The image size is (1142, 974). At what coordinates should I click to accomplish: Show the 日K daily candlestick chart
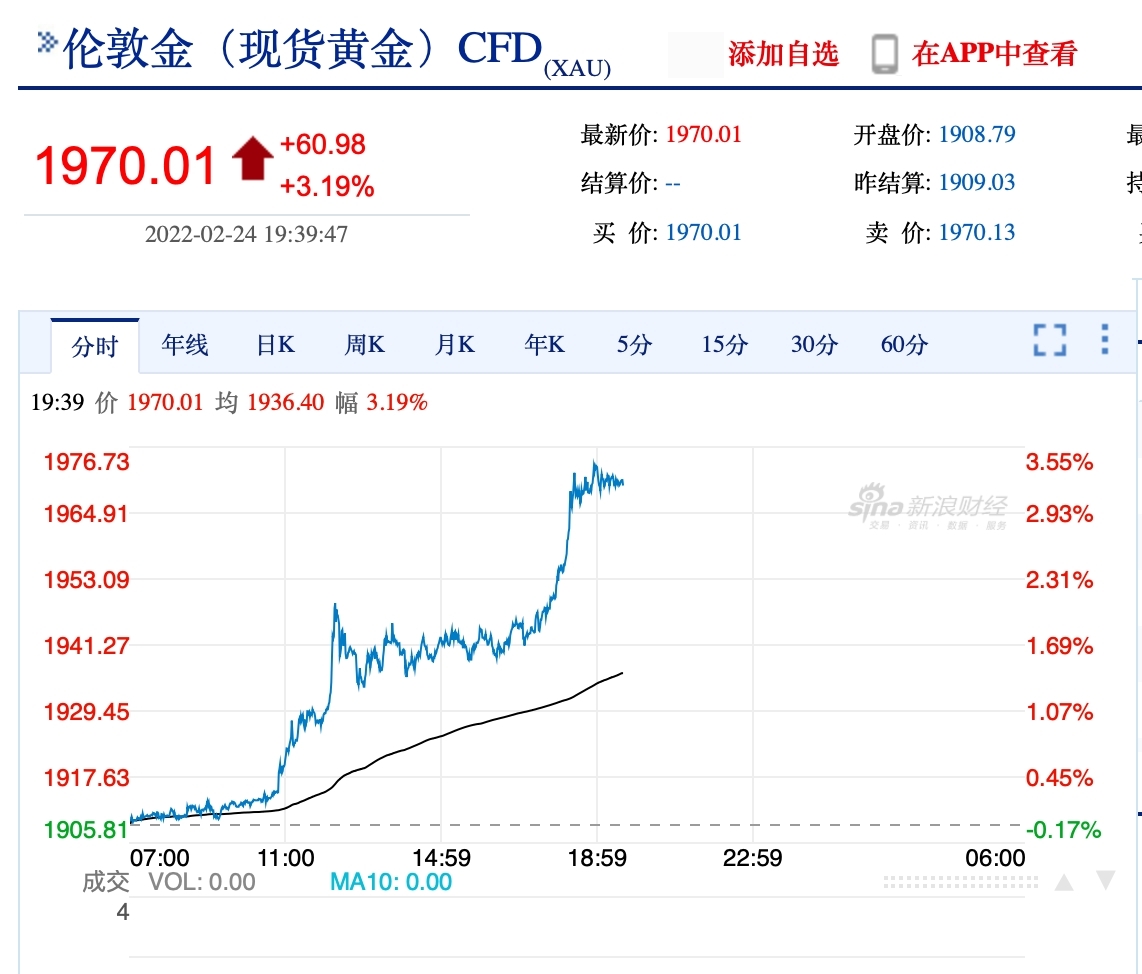pyautogui.click(x=275, y=345)
